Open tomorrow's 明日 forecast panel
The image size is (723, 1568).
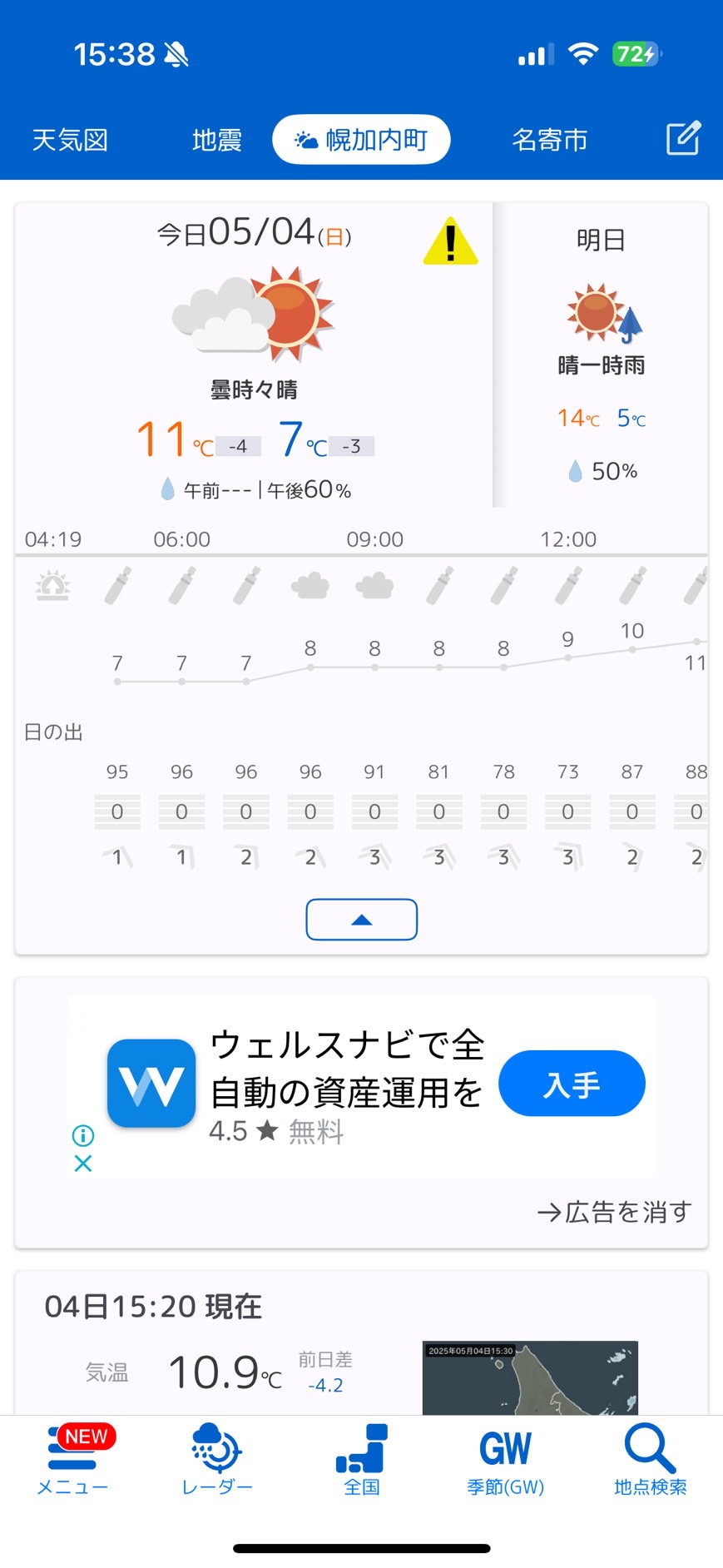point(601,355)
